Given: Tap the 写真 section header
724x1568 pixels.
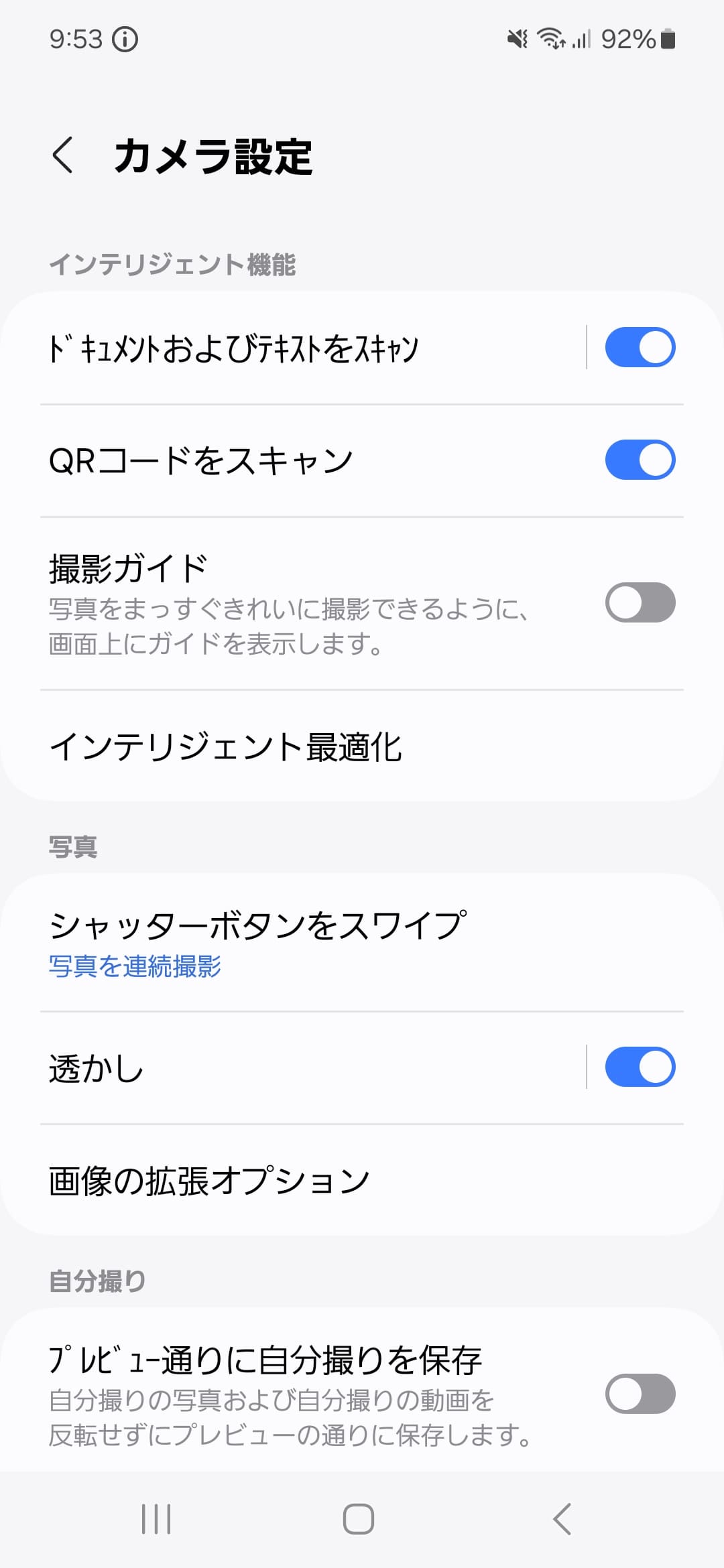Looking at the screenshot, I should point(72,846).
